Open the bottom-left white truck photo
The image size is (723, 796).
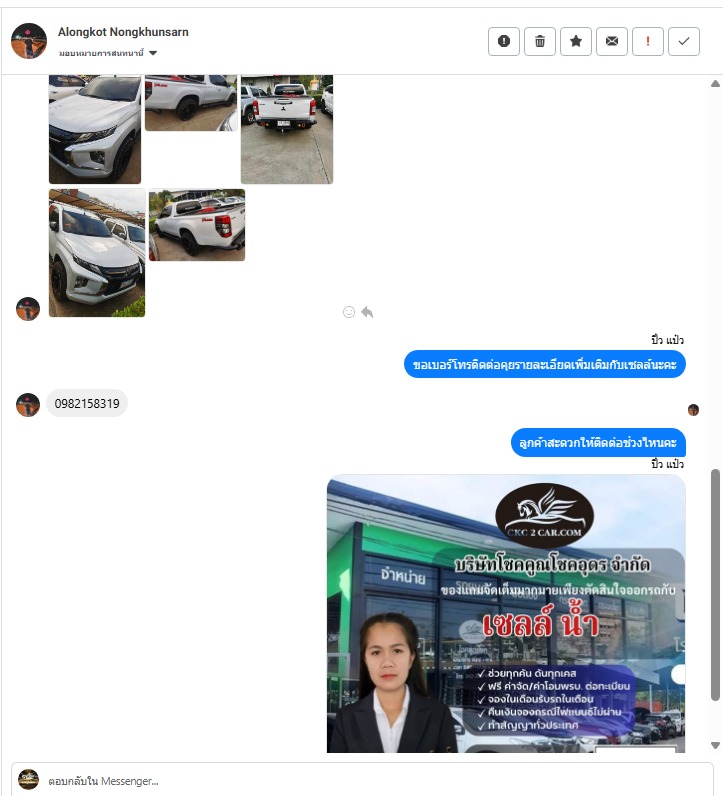point(96,252)
